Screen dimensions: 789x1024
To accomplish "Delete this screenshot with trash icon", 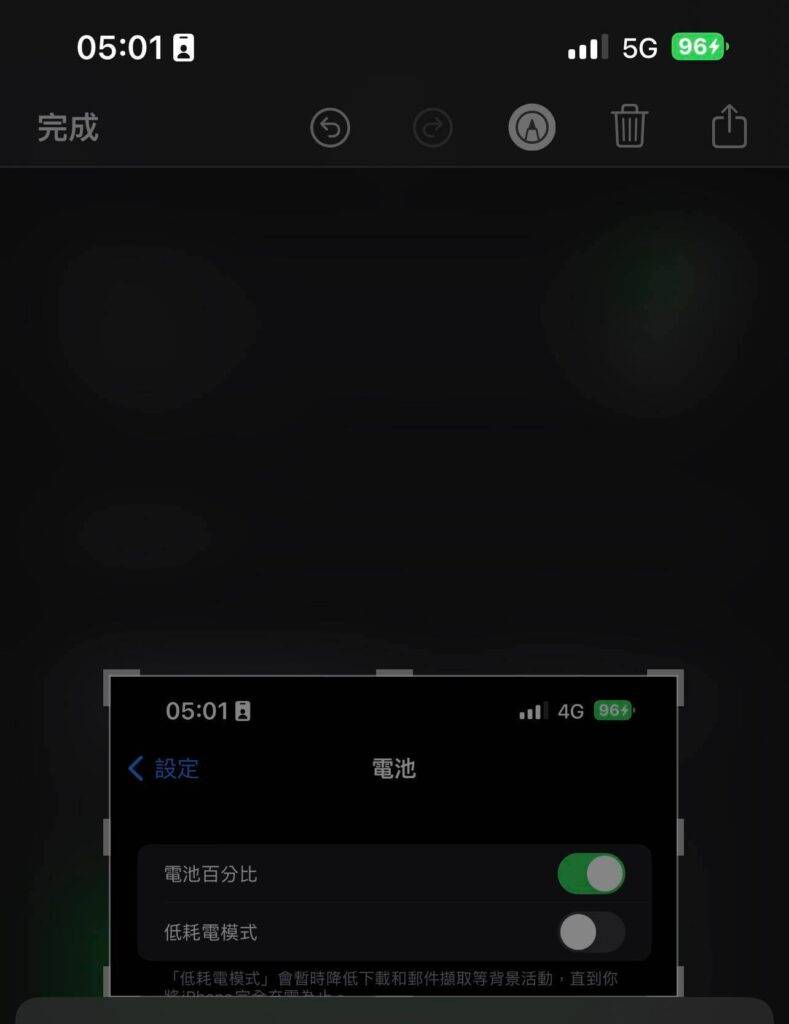I will tap(629, 128).
